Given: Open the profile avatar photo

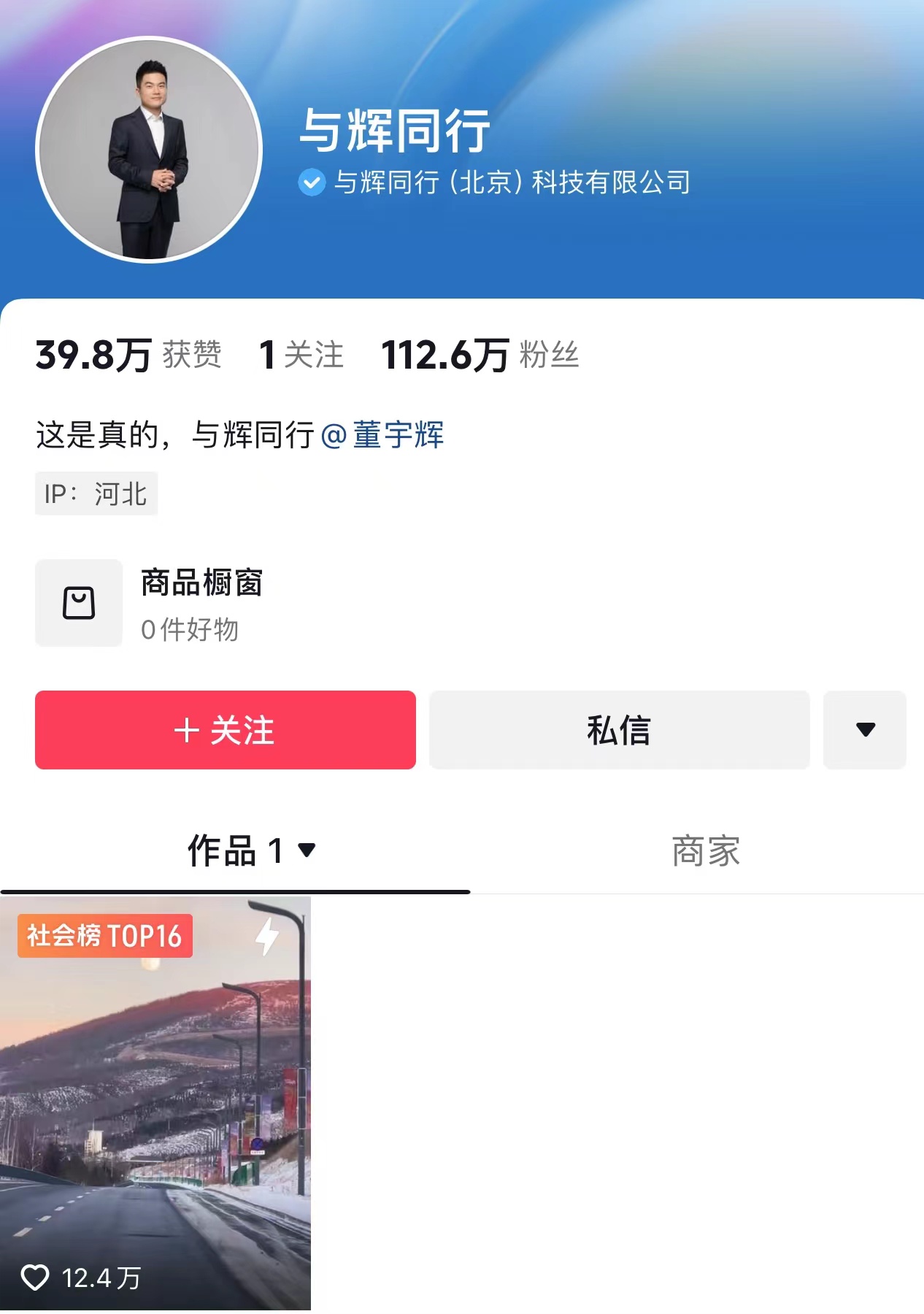Looking at the screenshot, I should click(149, 150).
